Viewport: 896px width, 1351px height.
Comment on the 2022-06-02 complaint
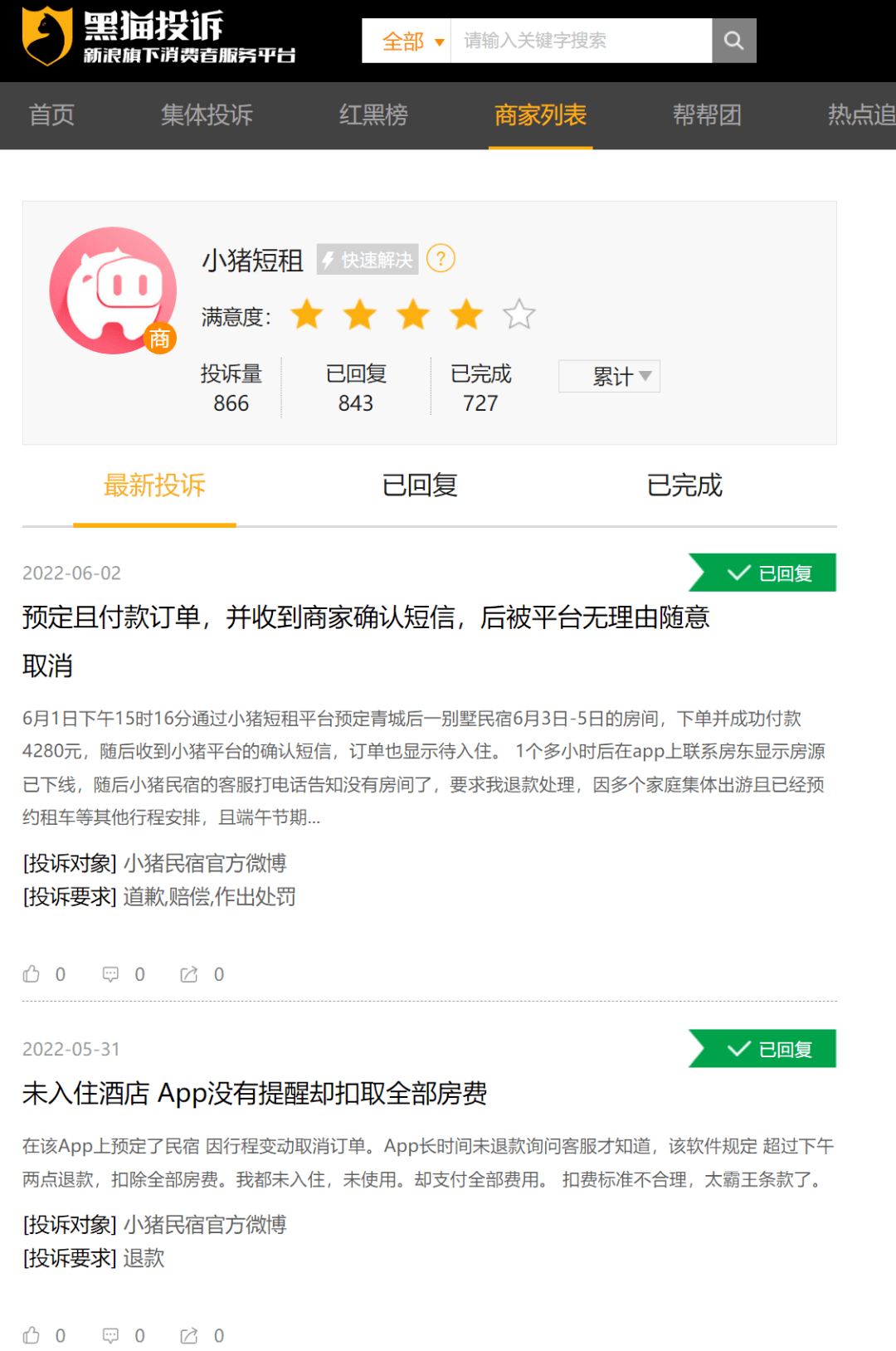111,973
